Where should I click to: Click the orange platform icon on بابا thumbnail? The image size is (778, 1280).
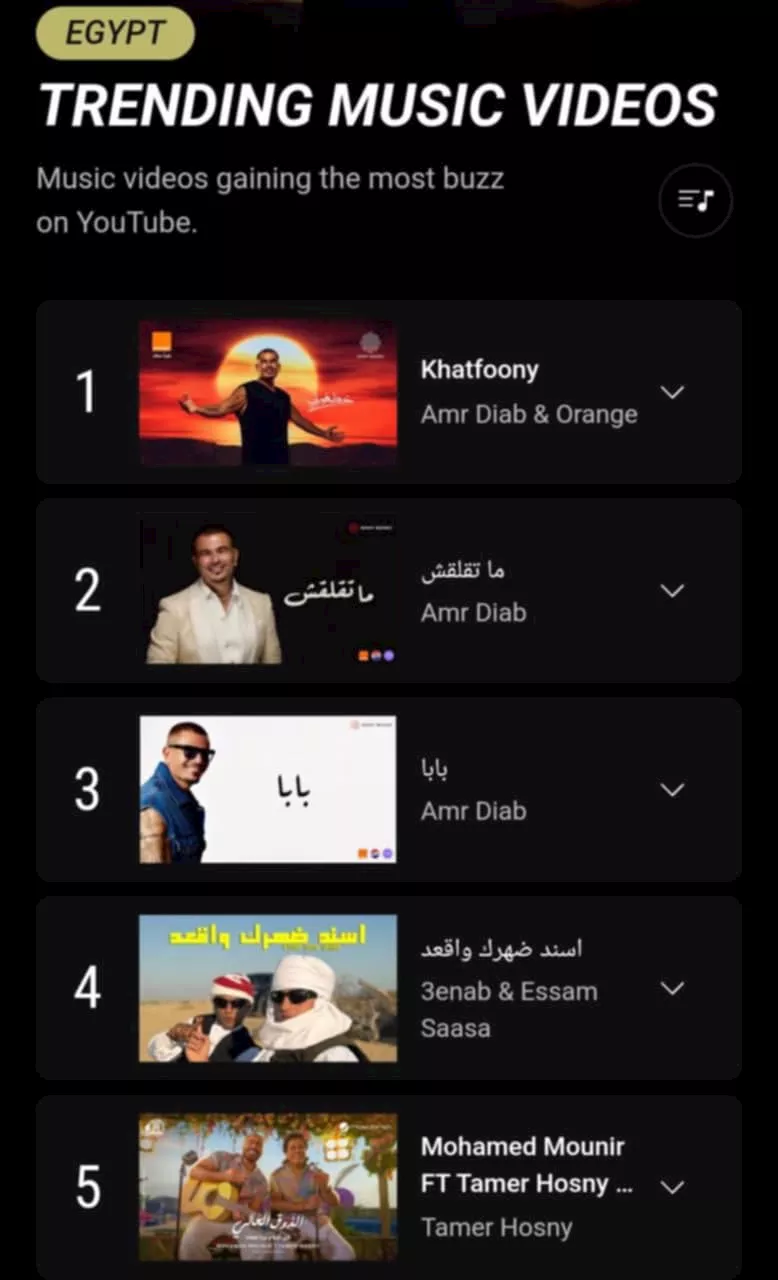click(362, 853)
